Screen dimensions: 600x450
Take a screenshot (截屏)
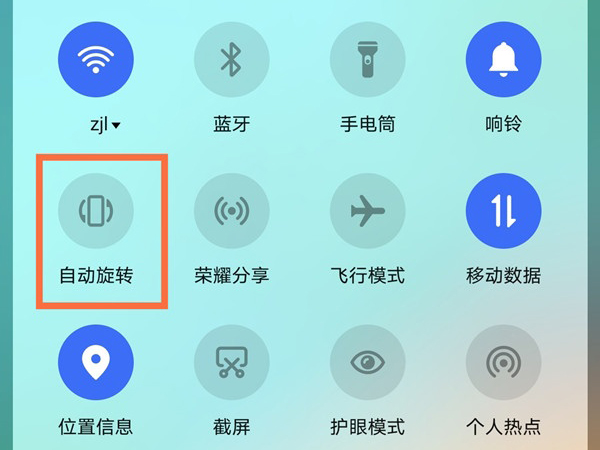click(x=231, y=363)
